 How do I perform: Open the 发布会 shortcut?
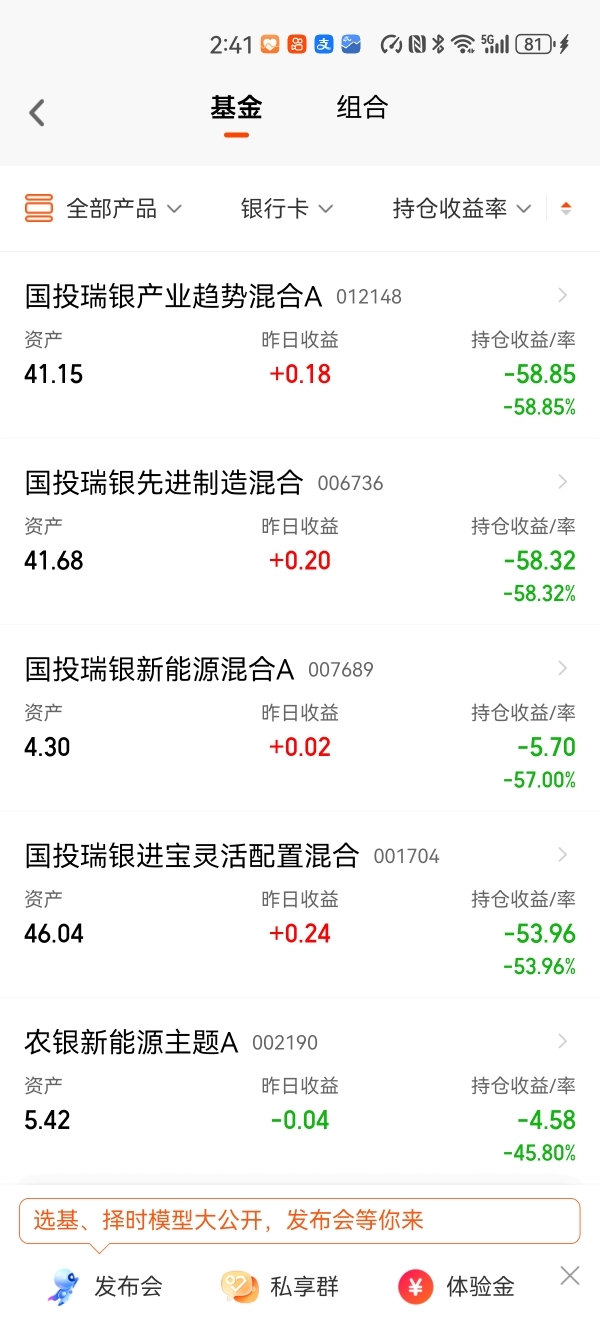105,1286
